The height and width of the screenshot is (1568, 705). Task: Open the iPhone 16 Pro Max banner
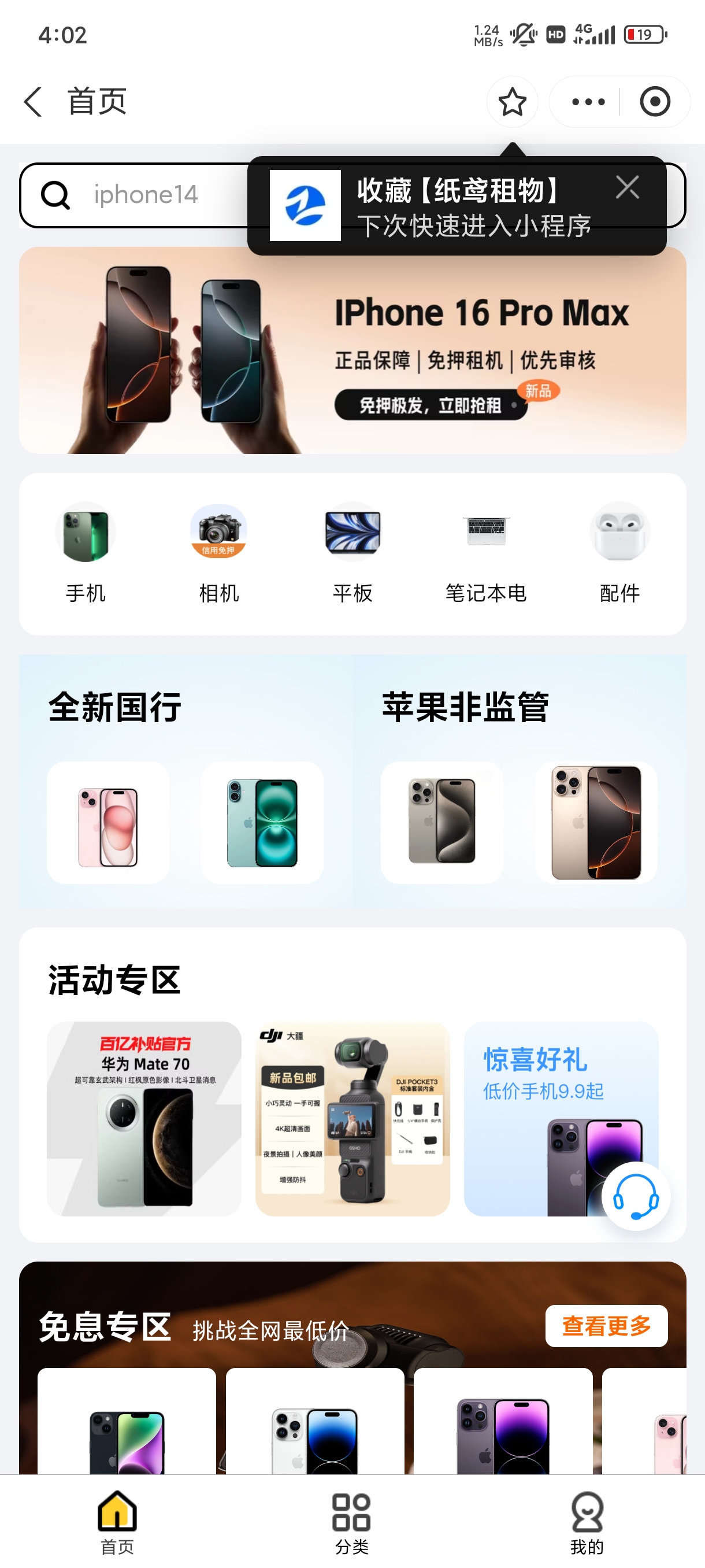point(353,350)
